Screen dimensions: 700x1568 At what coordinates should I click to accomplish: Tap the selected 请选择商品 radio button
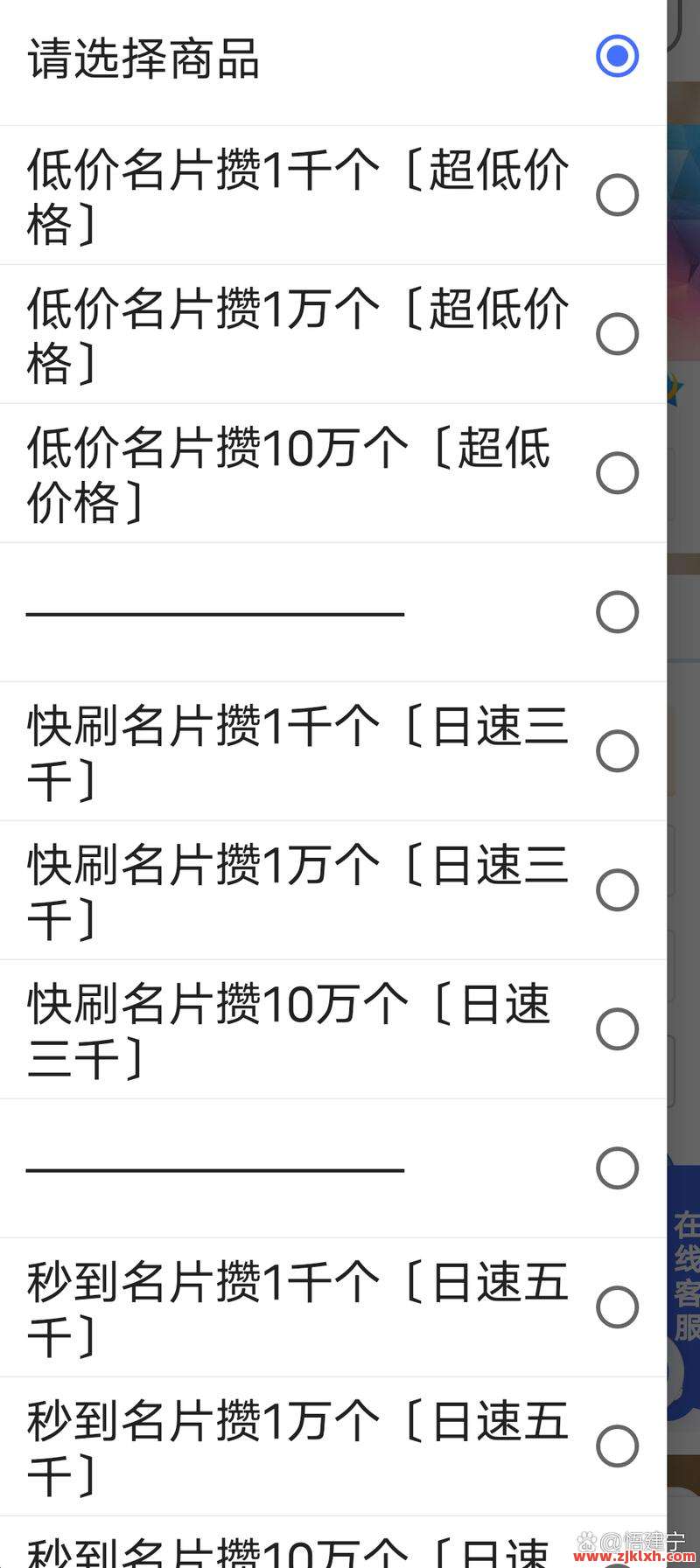(617, 58)
